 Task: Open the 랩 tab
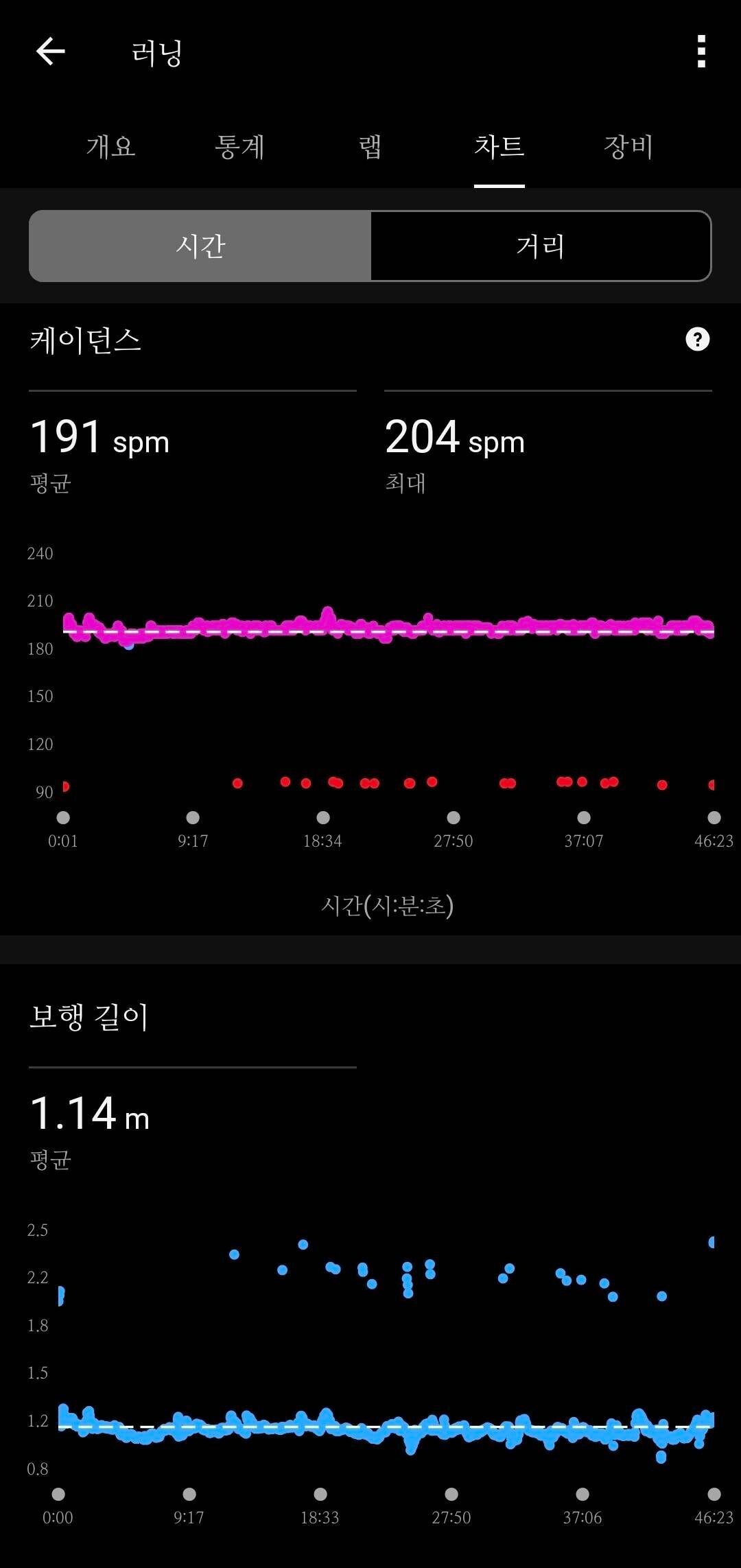[x=370, y=147]
